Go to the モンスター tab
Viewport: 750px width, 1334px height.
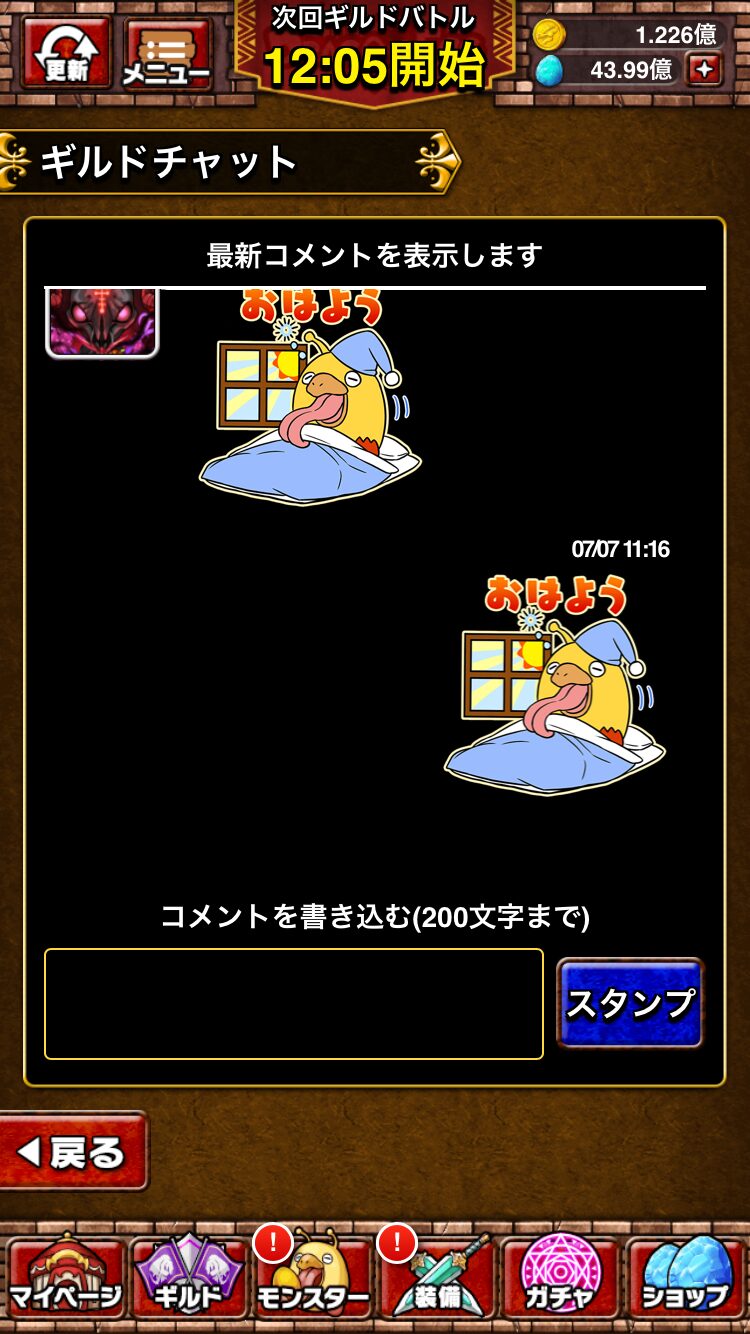(312, 1277)
